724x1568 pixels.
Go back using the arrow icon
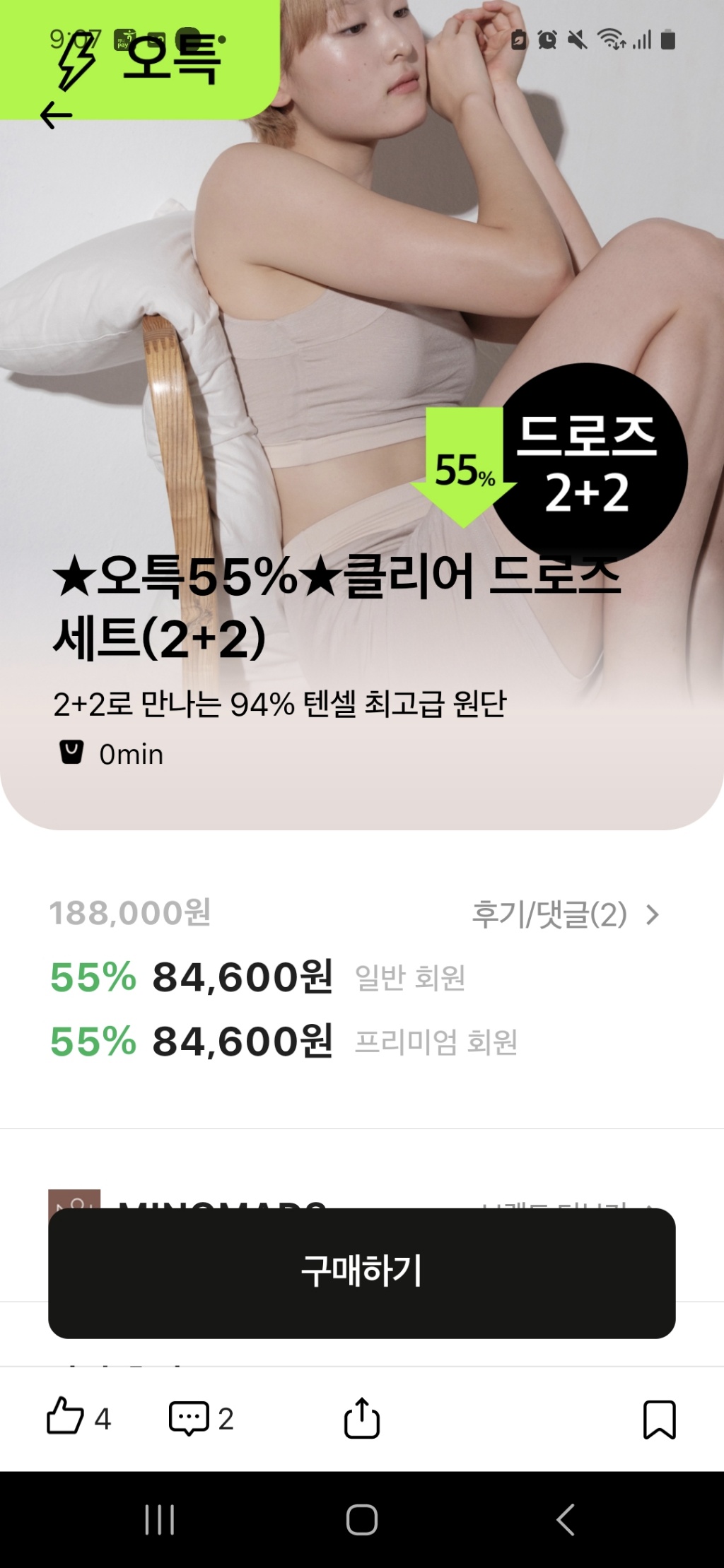point(57,115)
